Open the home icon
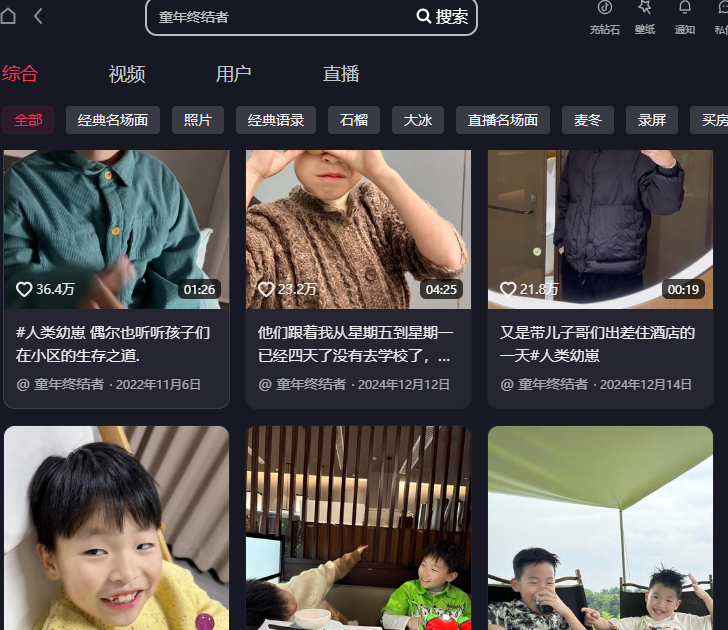This screenshot has width=728, height=630. tap(9, 16)
